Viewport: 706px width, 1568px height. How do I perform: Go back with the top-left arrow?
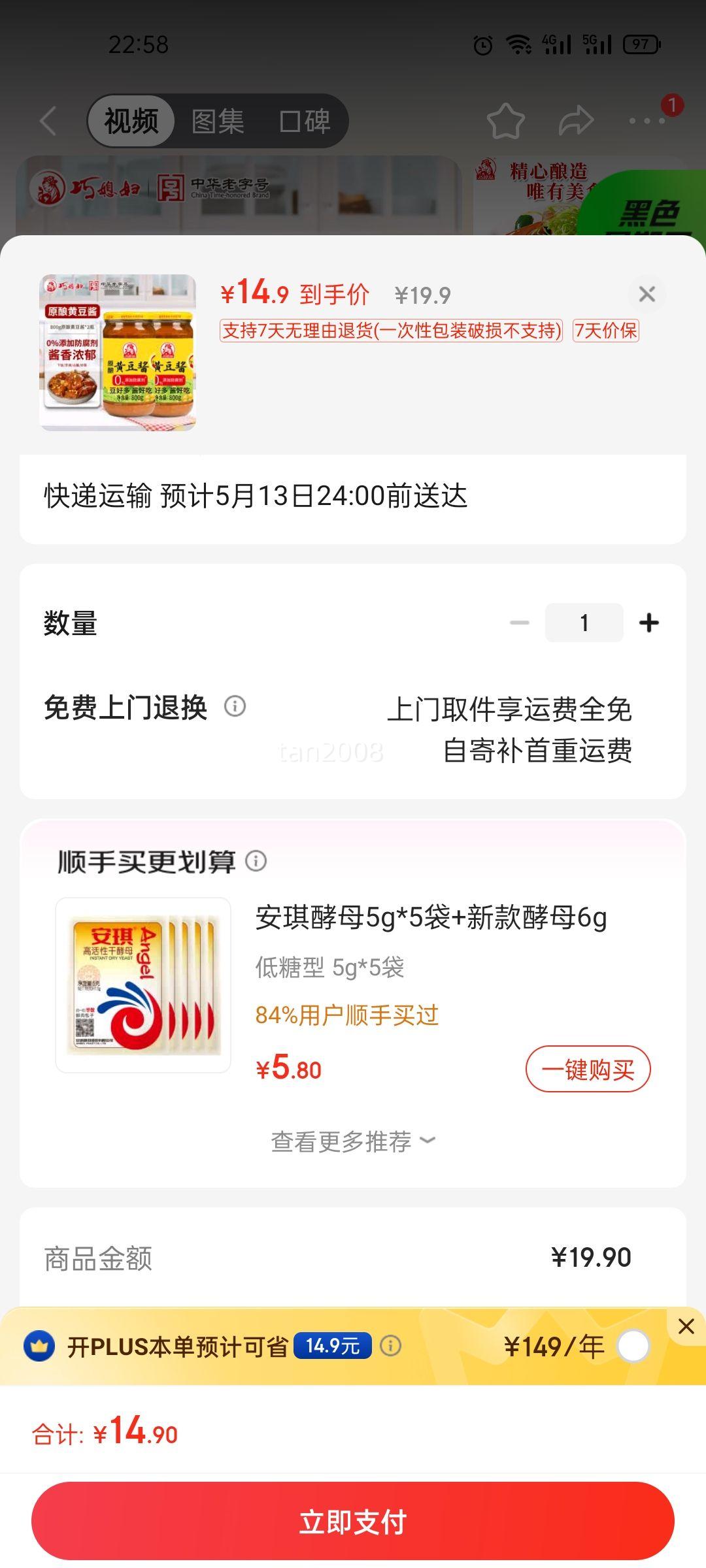point(48,121)
